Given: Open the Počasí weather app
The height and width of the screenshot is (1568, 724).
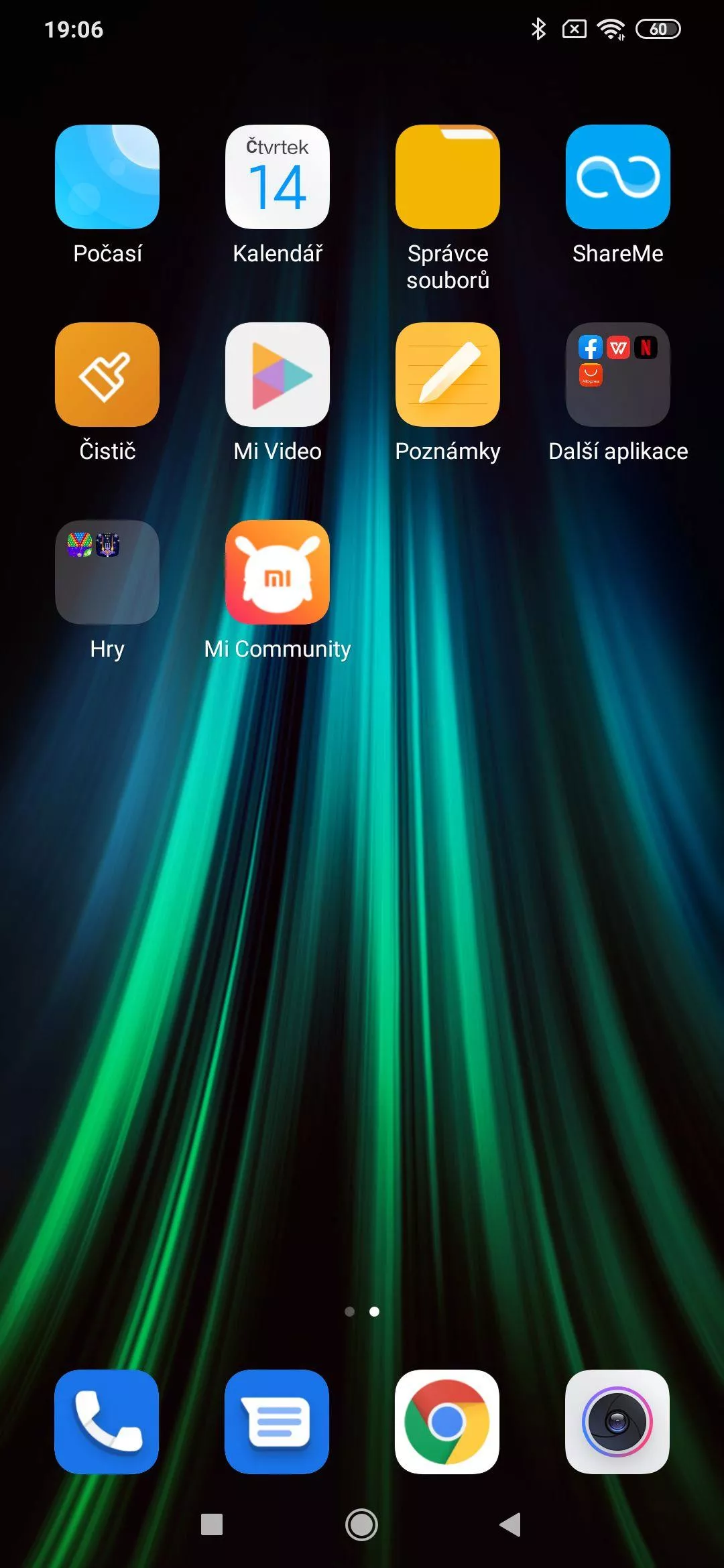Looking at the screenshot, I should click(107, 177).
